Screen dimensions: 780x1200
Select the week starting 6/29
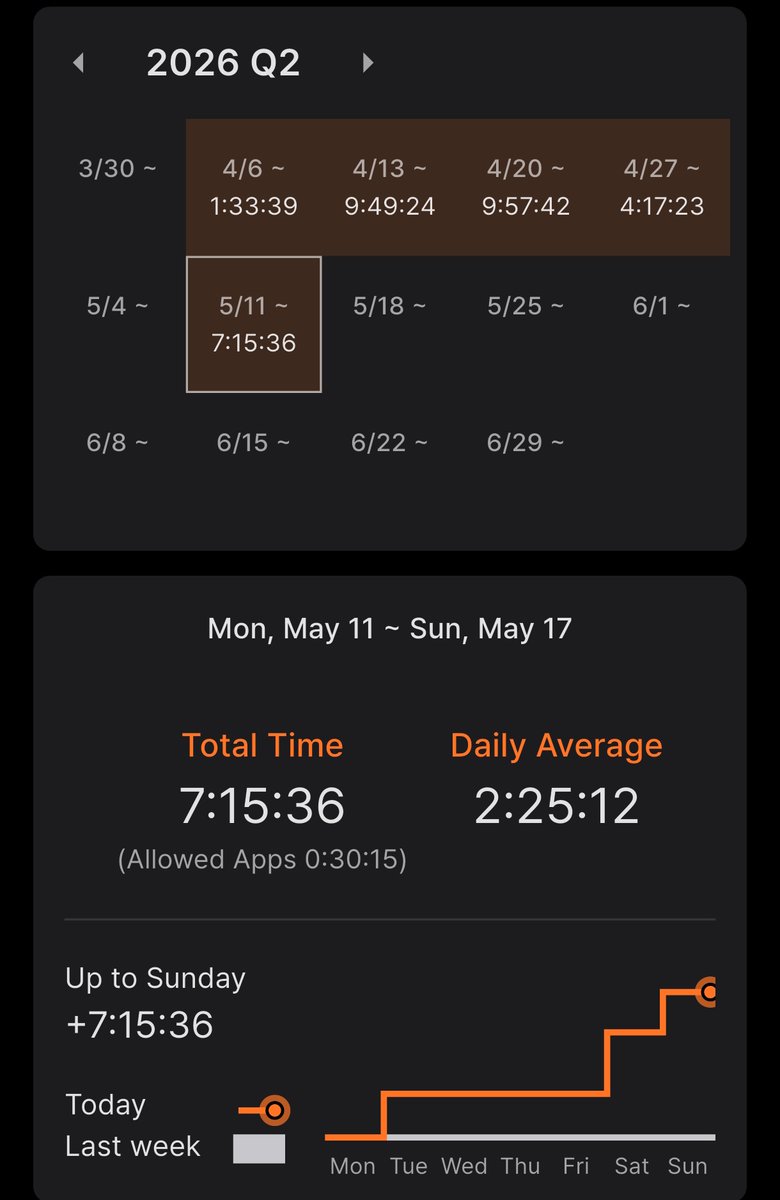point(526,461)
